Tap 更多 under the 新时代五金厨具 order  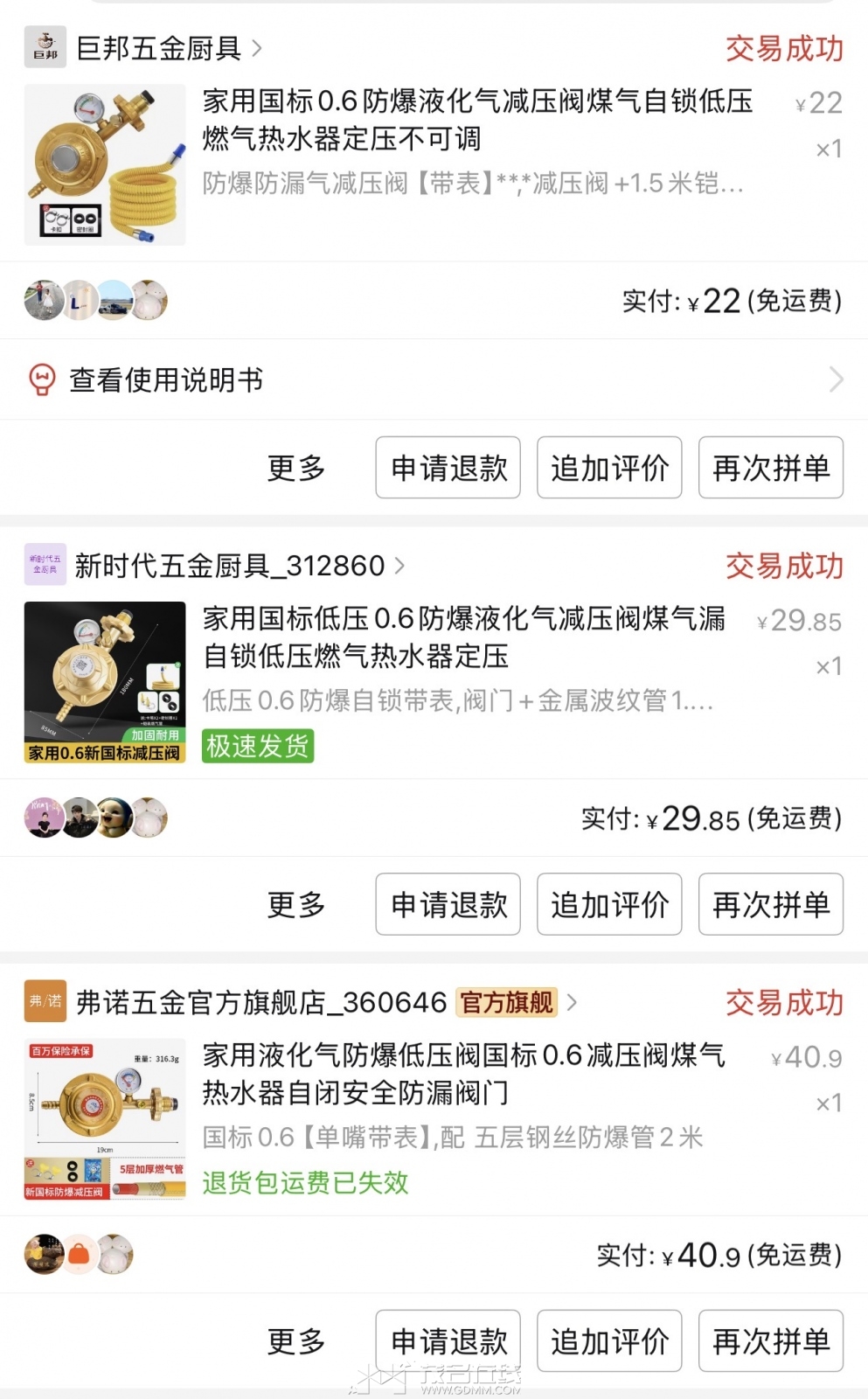pyautogui.click(x=296, y=904)
